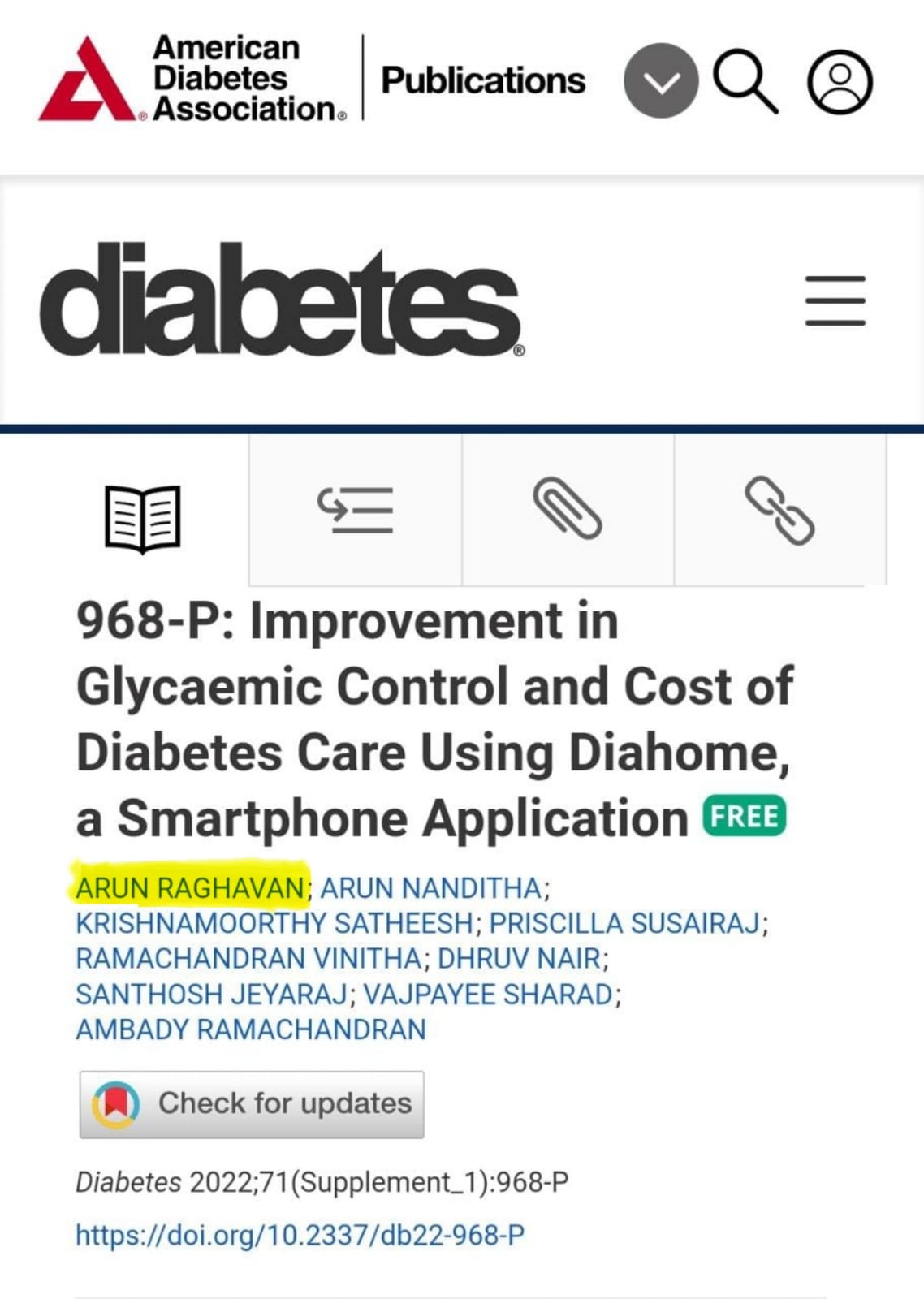
Task: Open author Ambady Ramachandran's link
Action: [x=251, y=1029]
